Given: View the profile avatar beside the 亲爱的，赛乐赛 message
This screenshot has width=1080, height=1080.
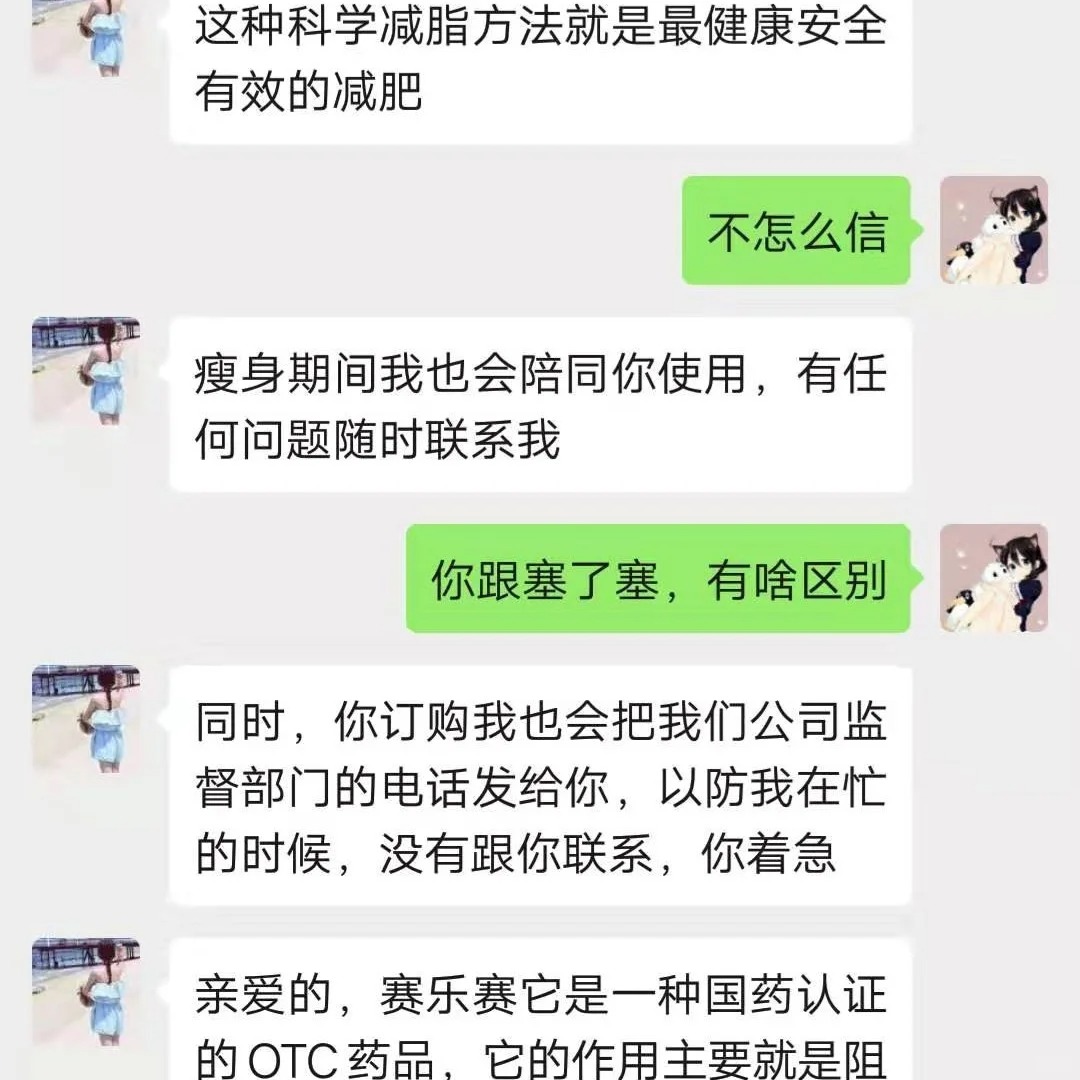Looking at the screenshot, I should 86,991.
